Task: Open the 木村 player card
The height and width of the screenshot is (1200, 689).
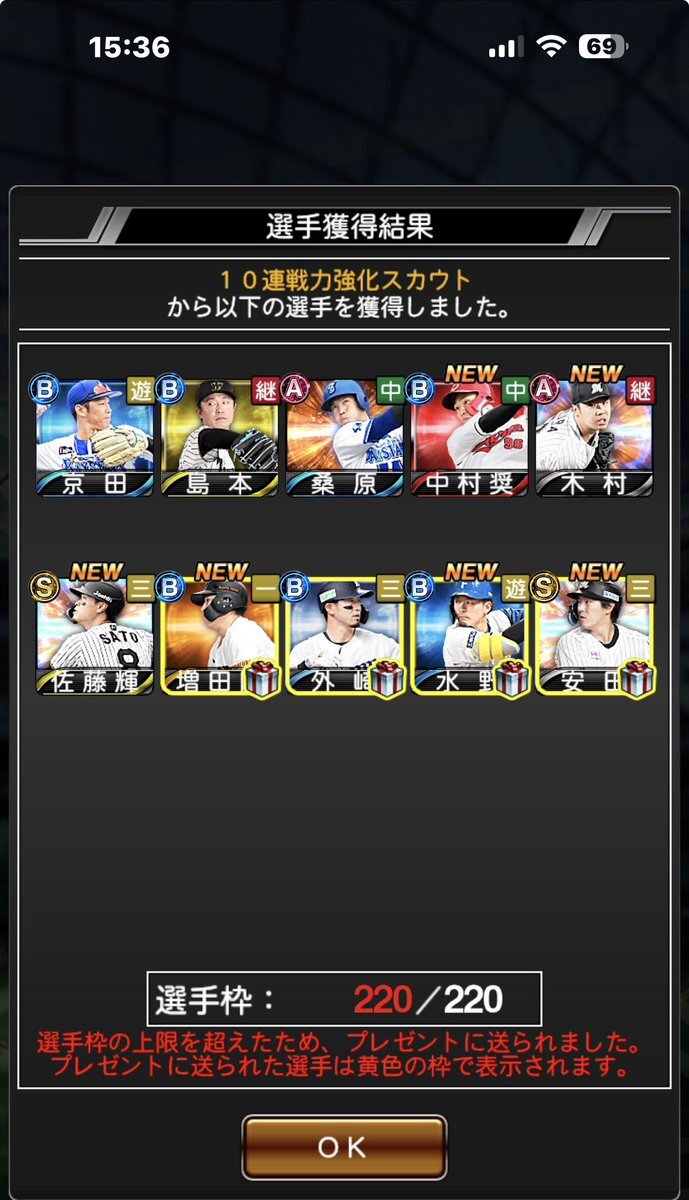Action: pos(595,436)
